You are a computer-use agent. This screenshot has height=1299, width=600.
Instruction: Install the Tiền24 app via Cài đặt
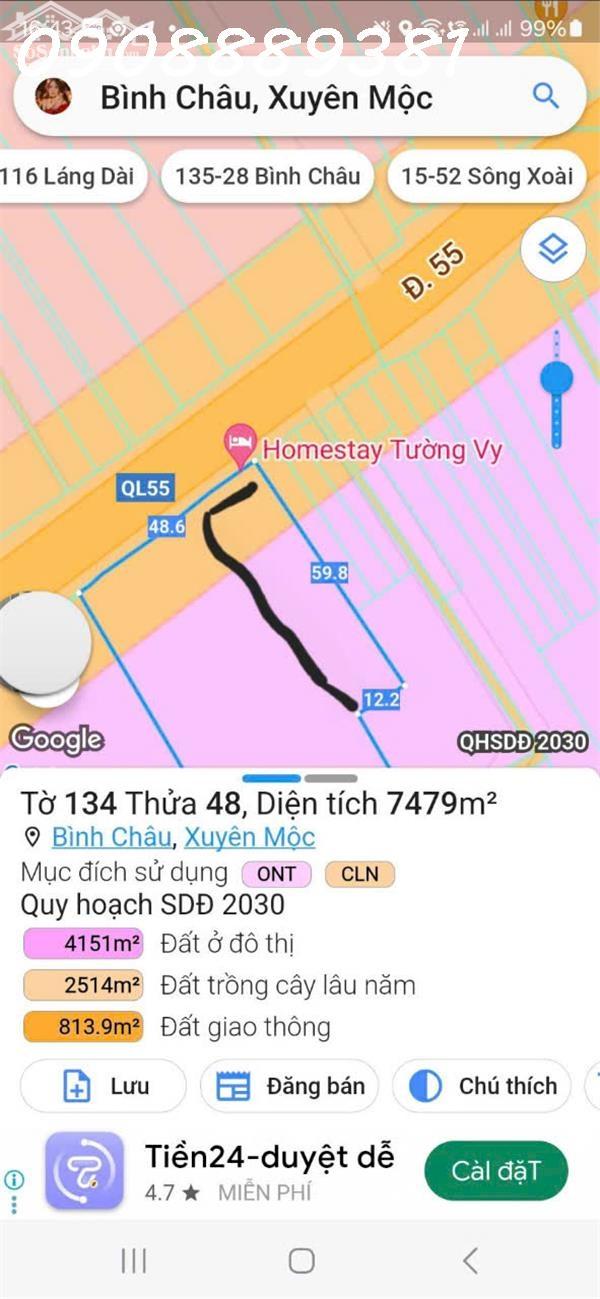[496, 1171]
